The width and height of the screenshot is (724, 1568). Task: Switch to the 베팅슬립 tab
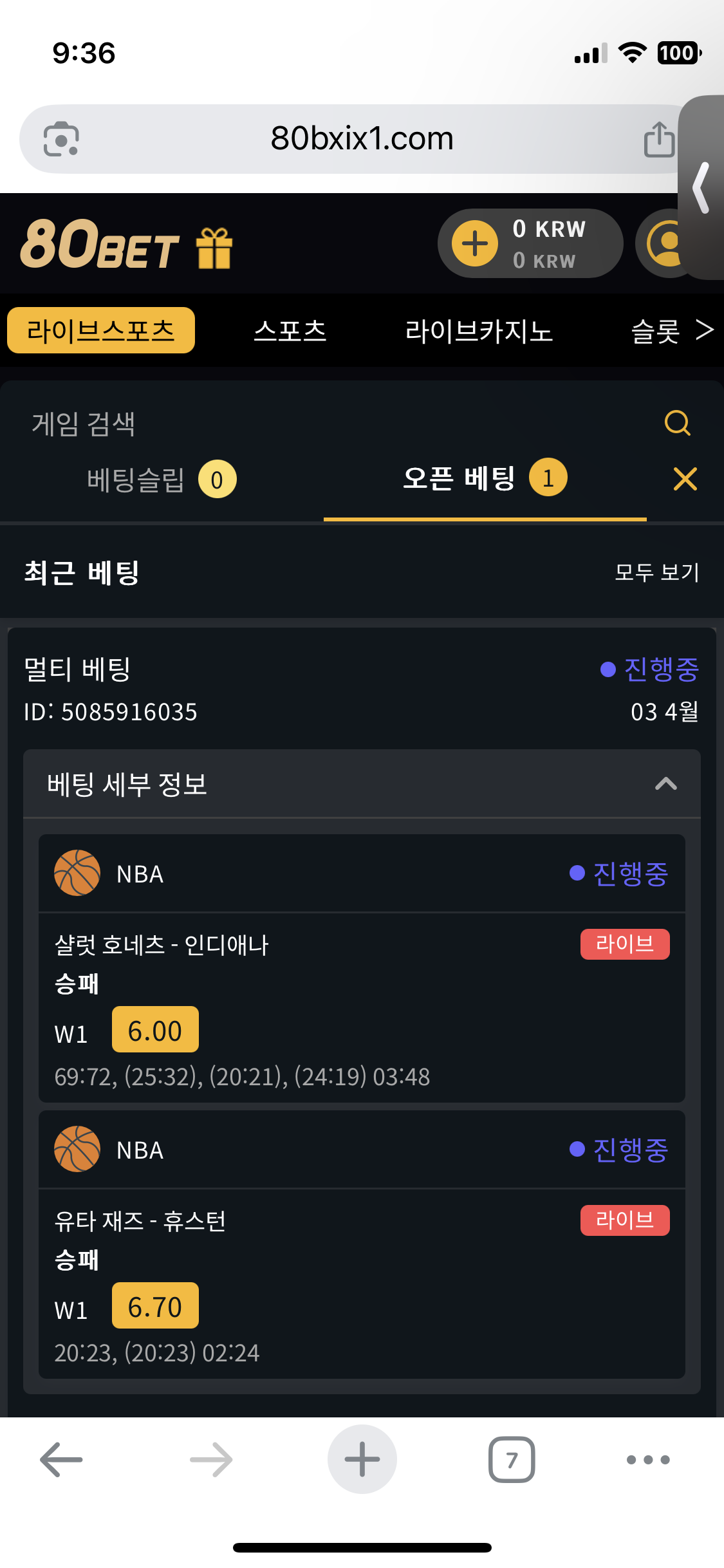[162, 480]
